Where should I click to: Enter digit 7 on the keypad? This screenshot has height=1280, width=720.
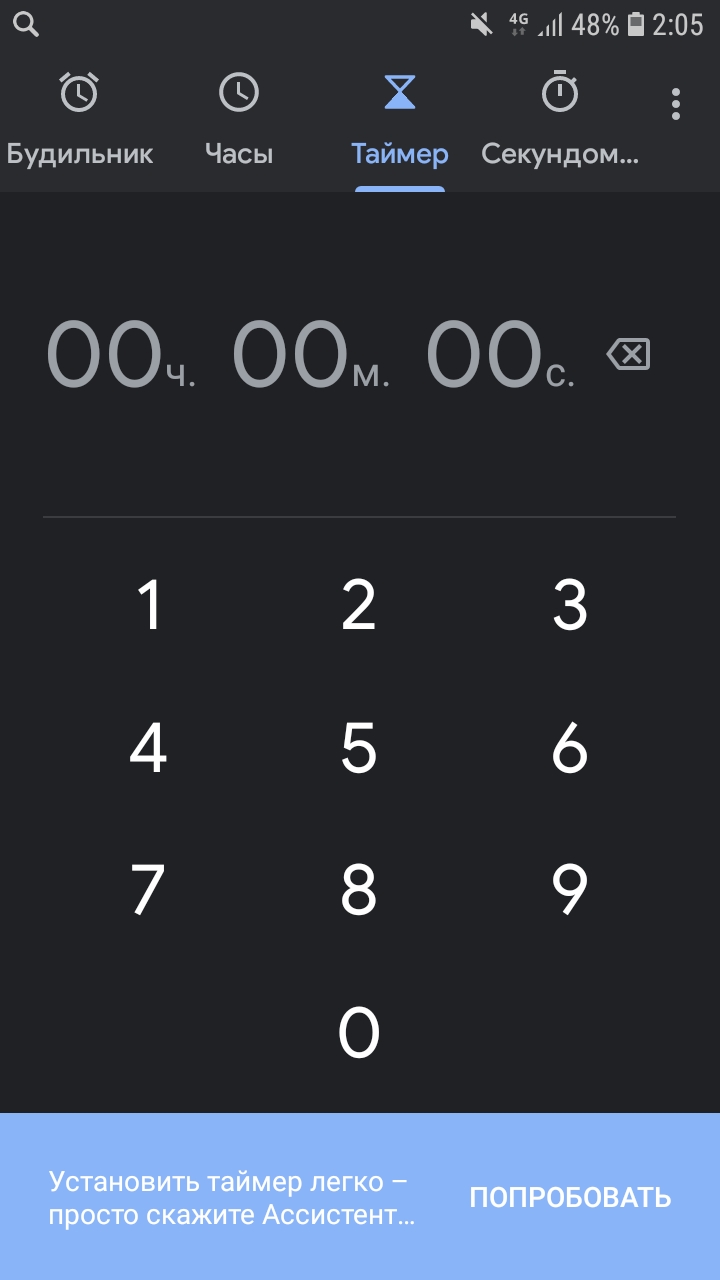(x=149, y=889)
